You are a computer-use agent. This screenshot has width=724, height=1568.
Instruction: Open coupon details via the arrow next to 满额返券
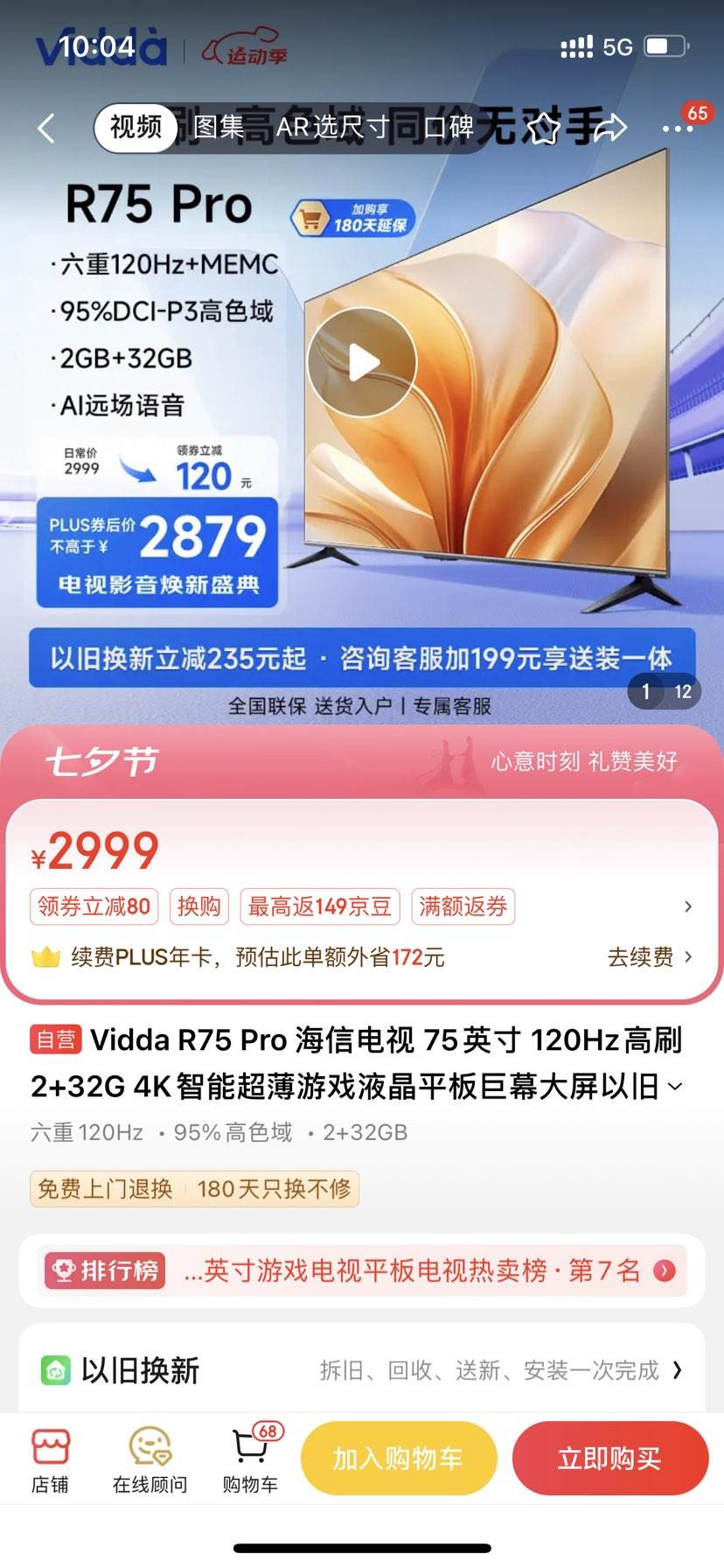pos(687,907)
